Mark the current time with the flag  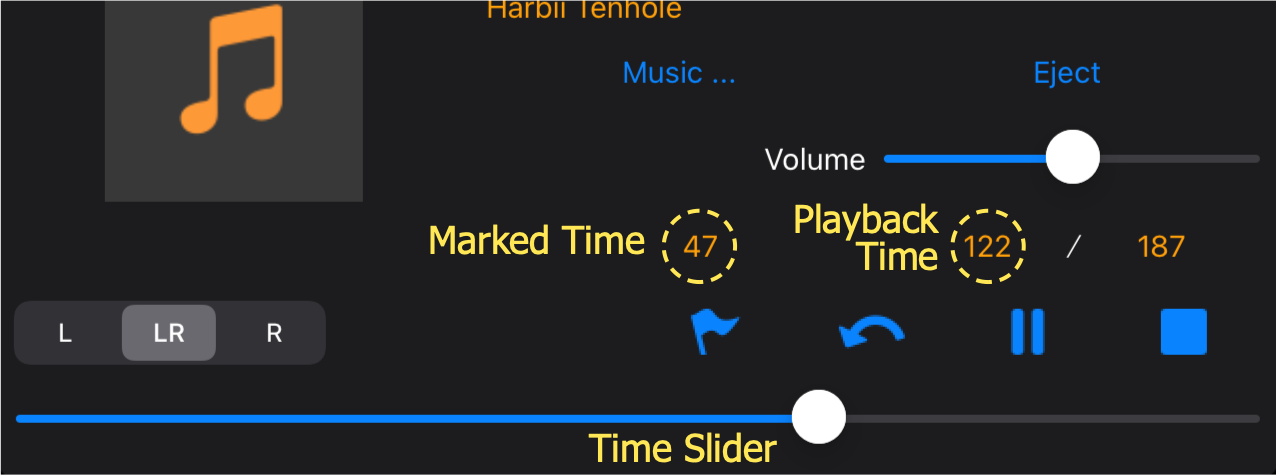pos(714,332)
